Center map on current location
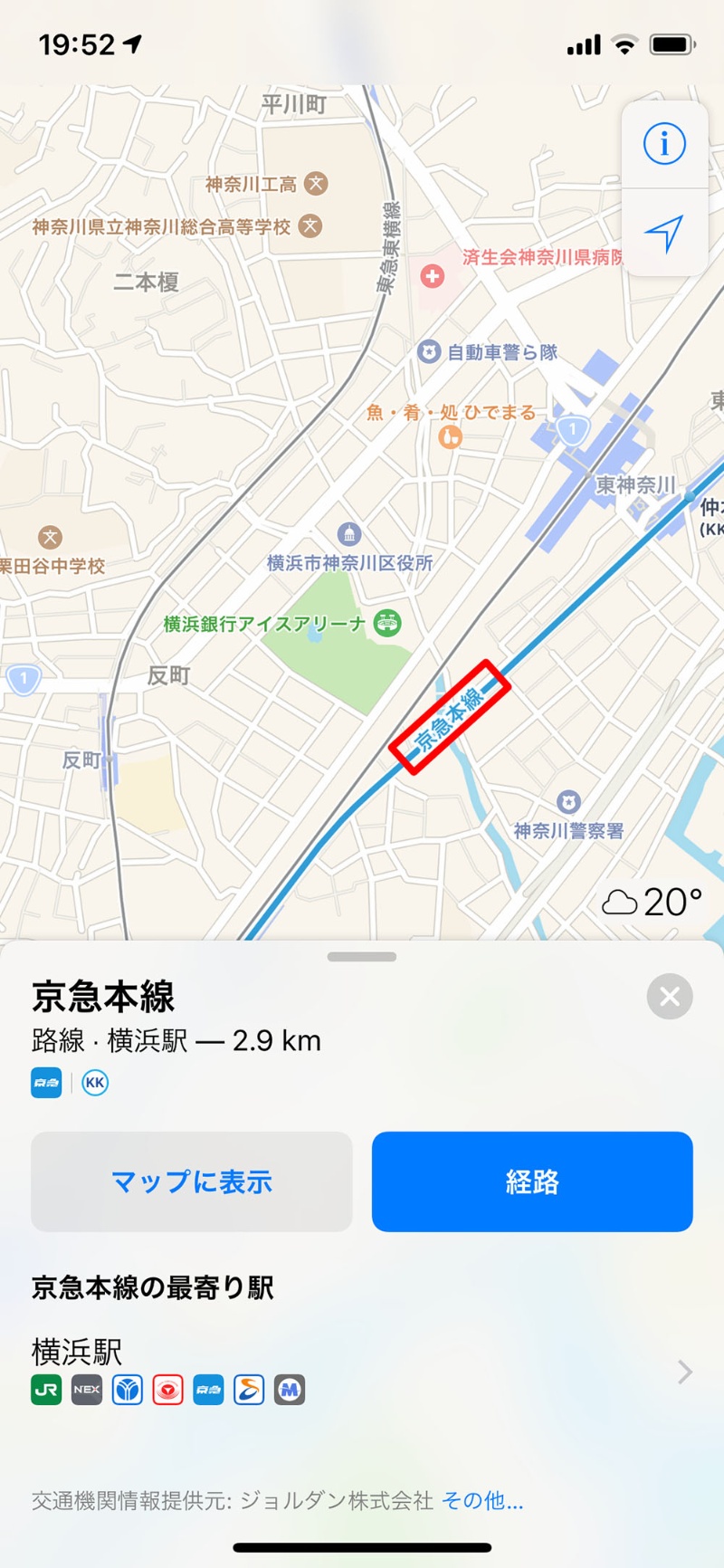Image resolution: width=724 pixels, height=1568 pixels. (664, 234)
